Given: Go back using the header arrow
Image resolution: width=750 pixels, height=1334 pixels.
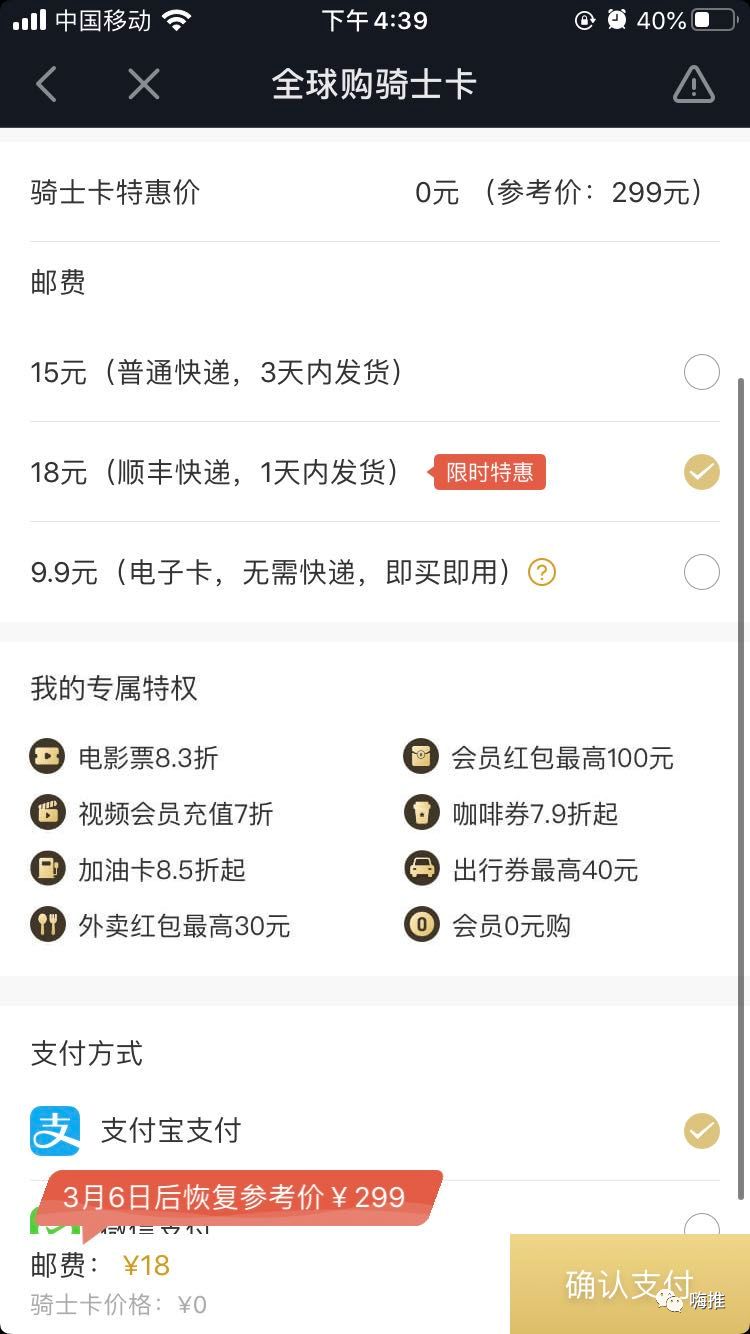Looking at the screenshot, I should tap(46, 85).
